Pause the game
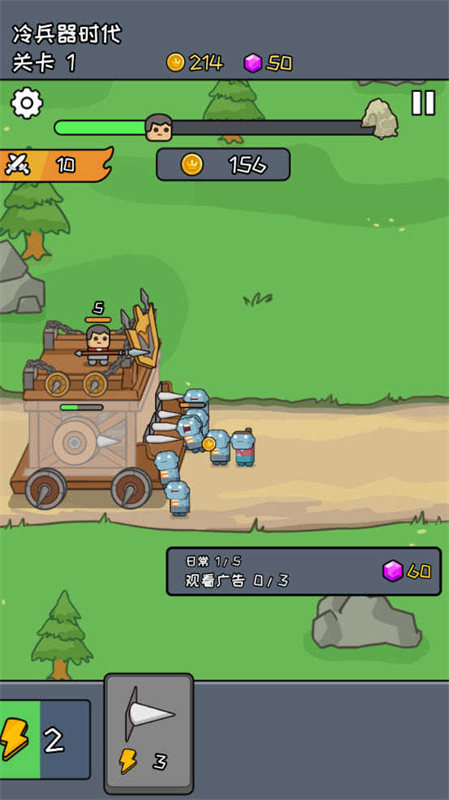449x800 pixels. click(x=423, y=103)
